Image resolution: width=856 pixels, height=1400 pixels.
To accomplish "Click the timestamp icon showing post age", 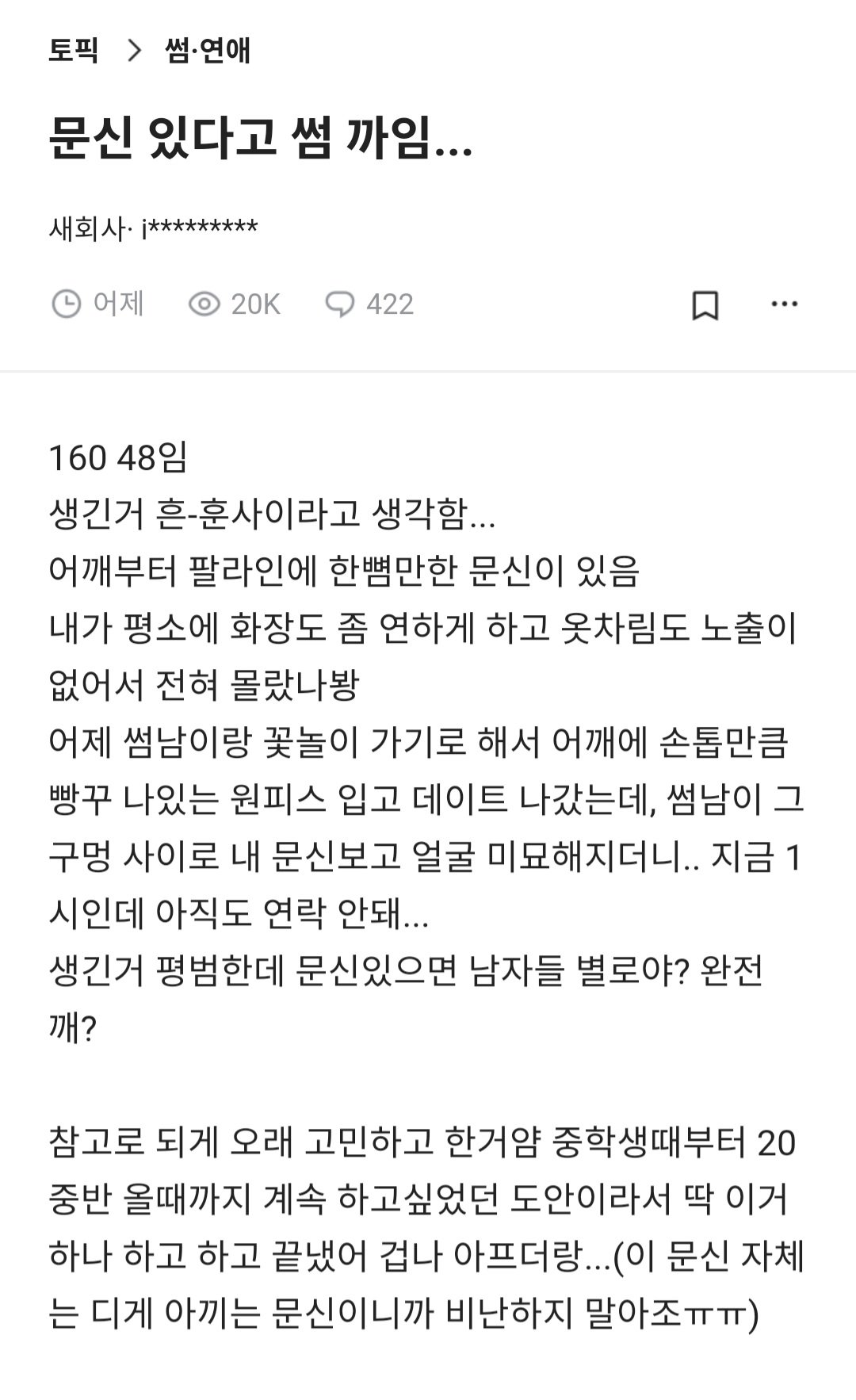I will [x=67, y=304].
